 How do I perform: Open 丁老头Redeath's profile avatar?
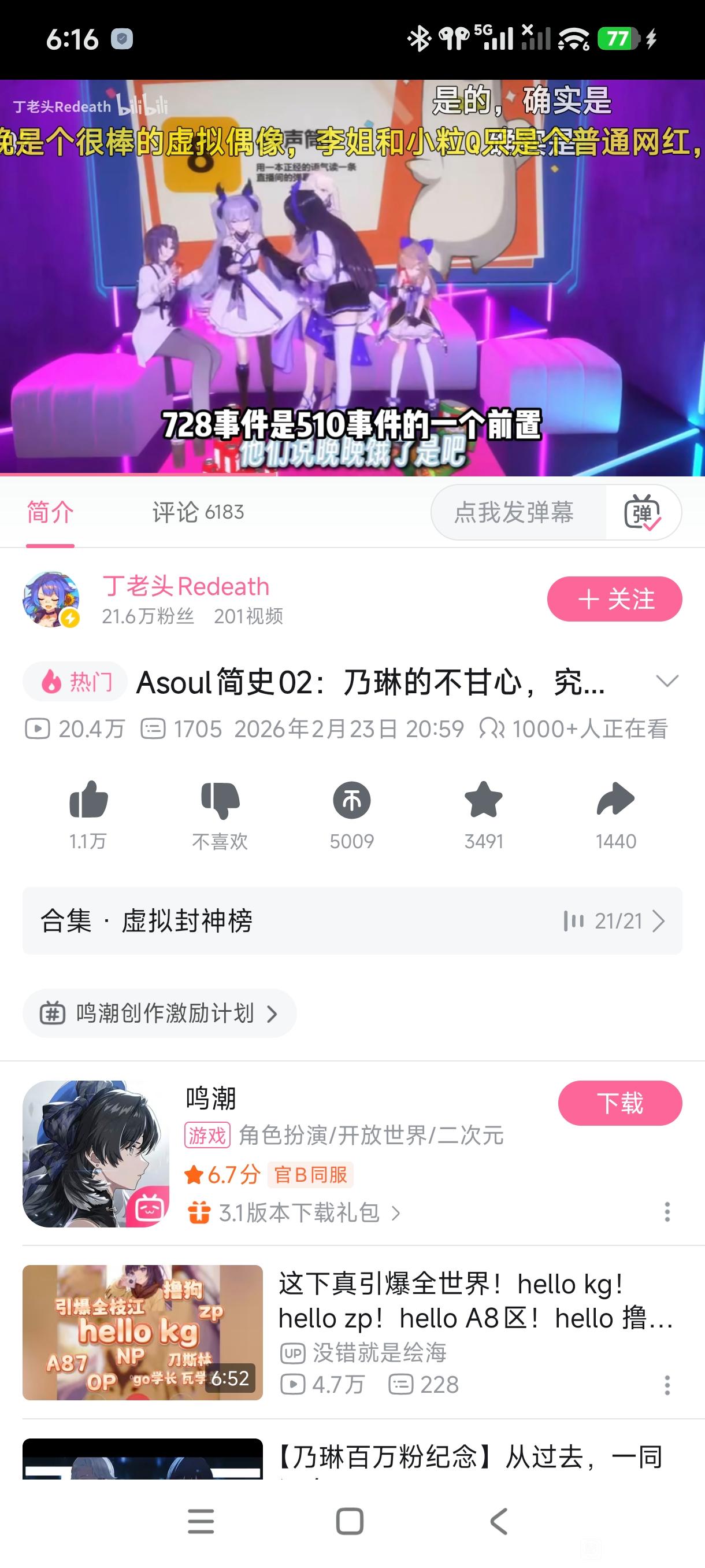click(51, 600)
